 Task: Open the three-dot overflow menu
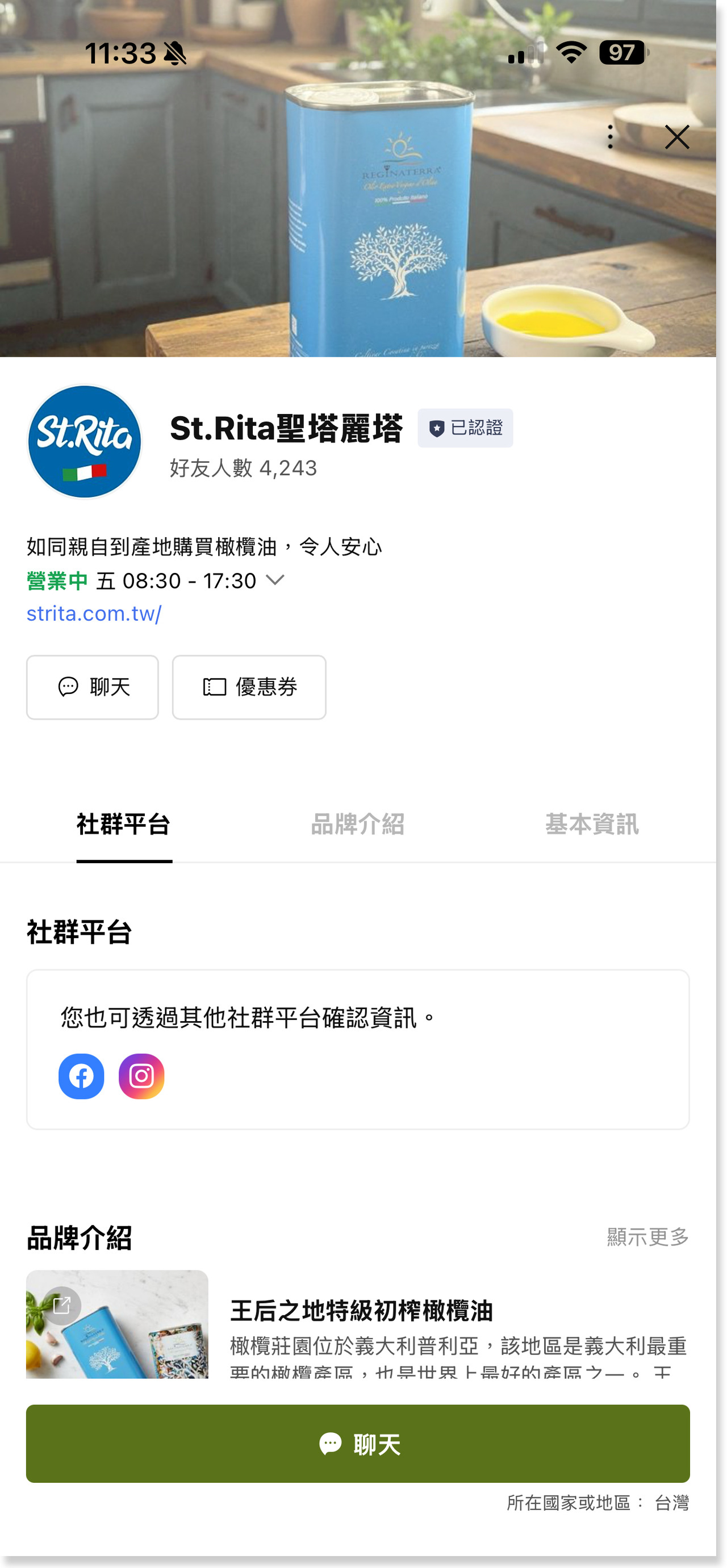[610, 137]
